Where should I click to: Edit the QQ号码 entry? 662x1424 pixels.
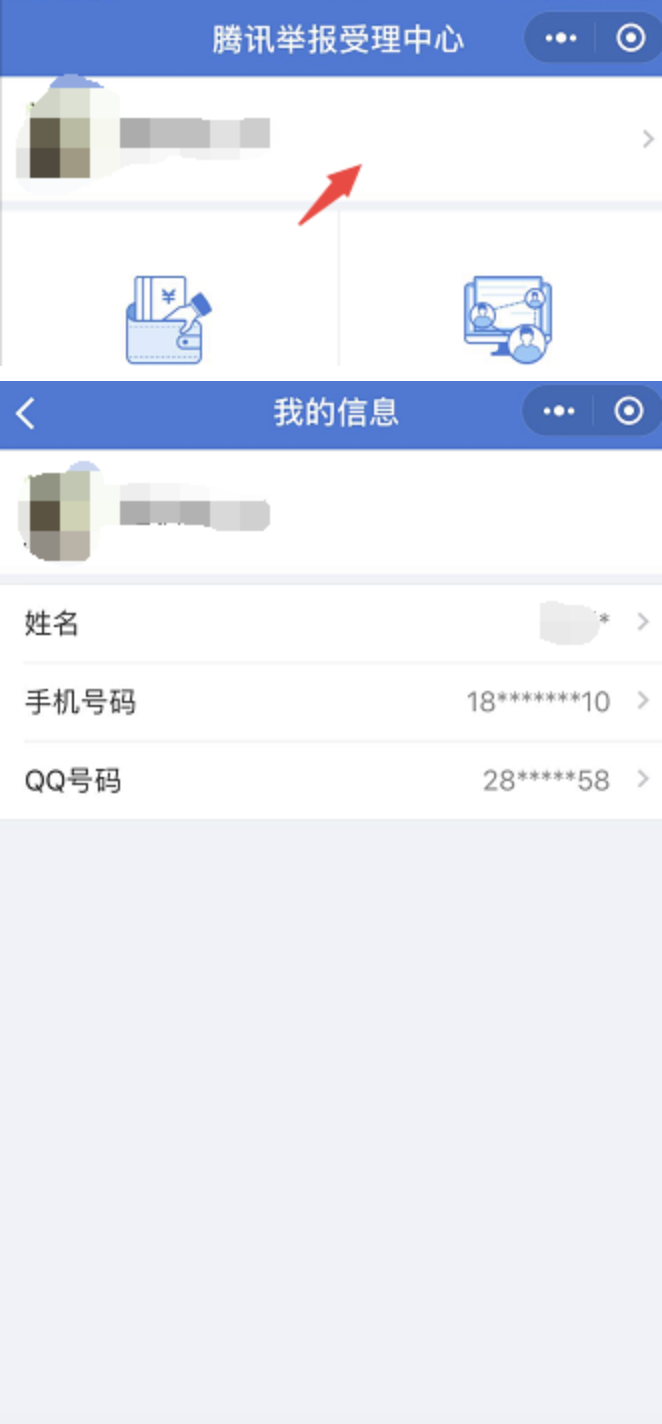click(x=330, y=780)
